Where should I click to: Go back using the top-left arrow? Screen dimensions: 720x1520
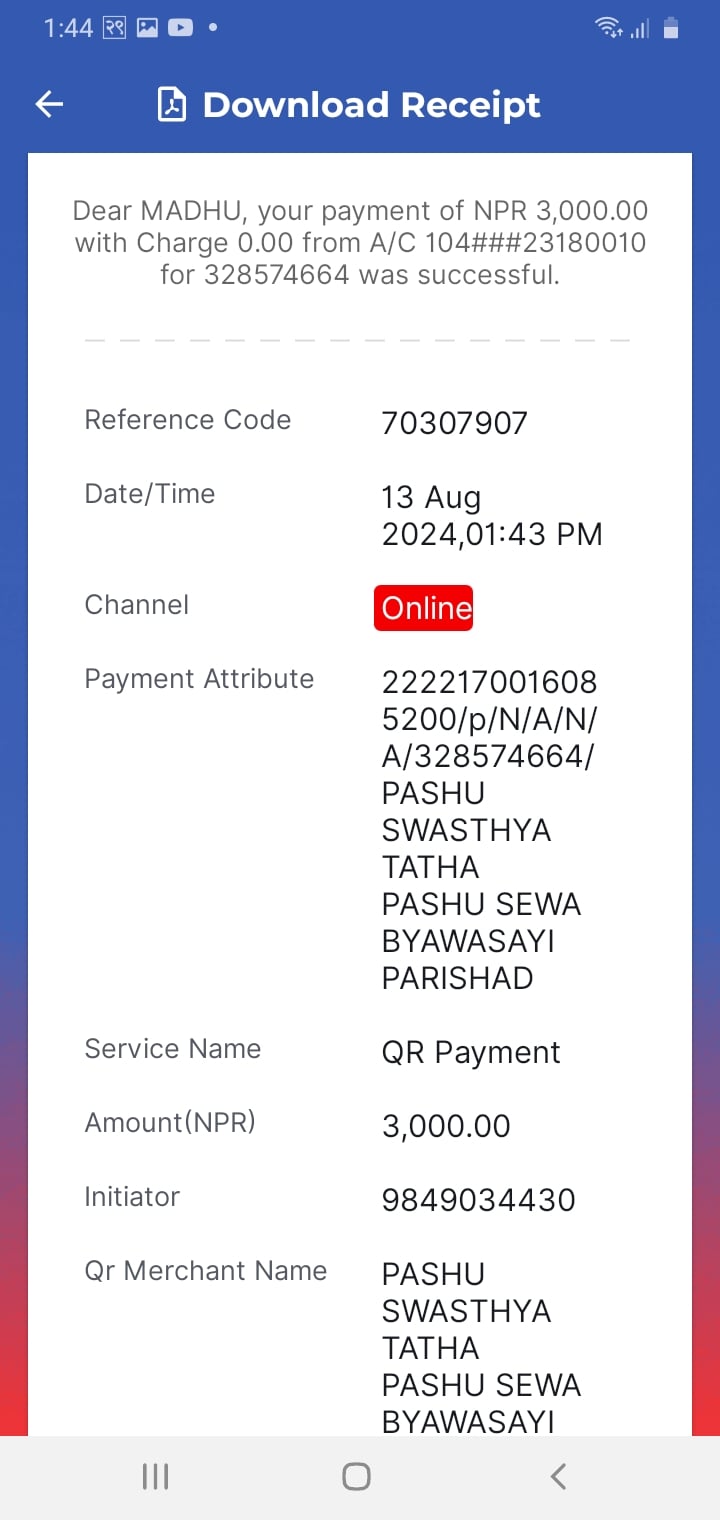tap(49, 104)
